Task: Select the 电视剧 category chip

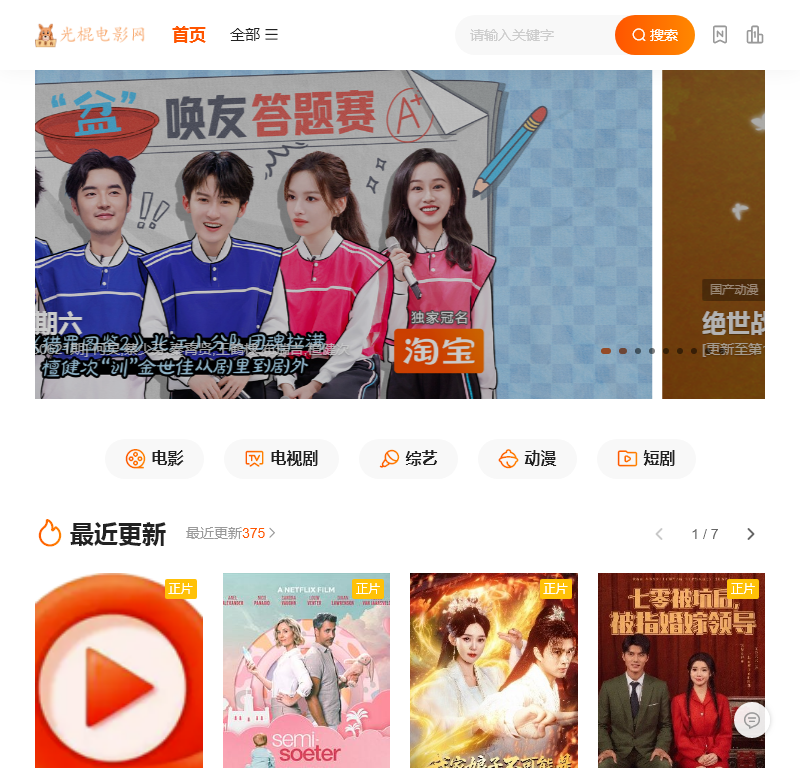Action: [x=281, y=459]
